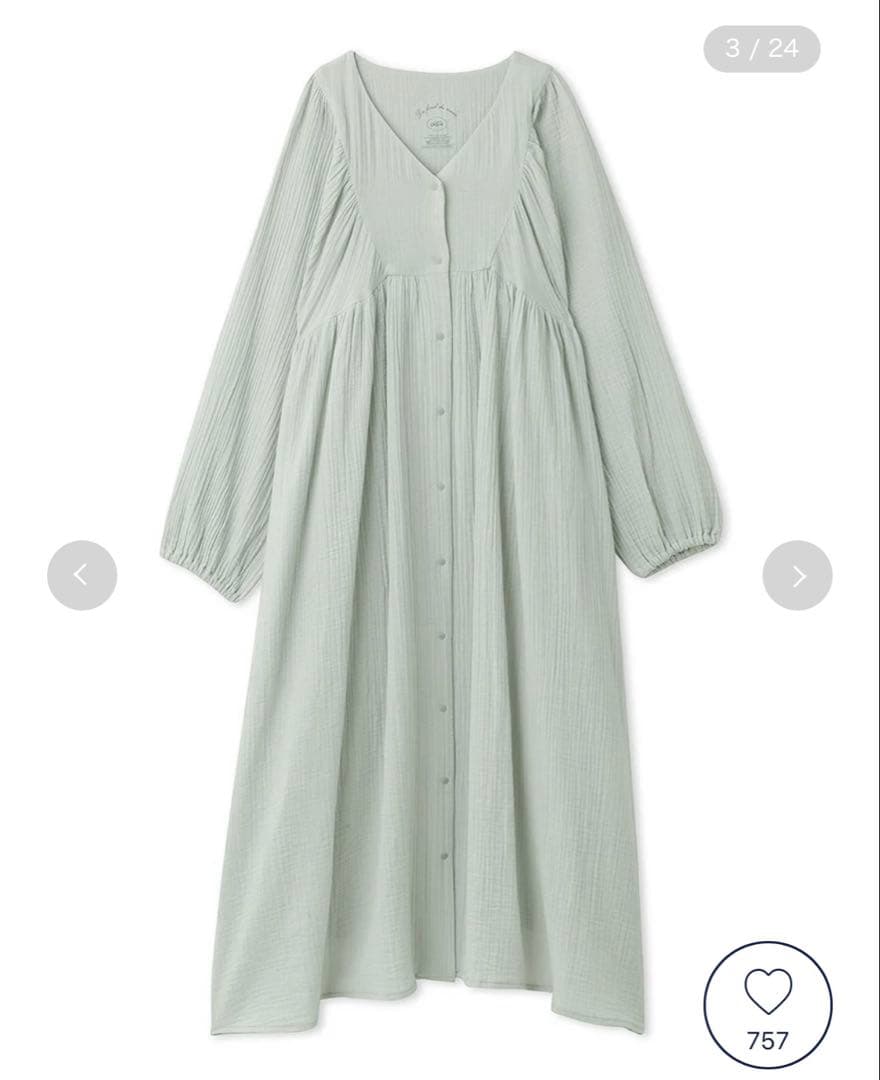The image size is (880, 1080).
Task: Open the green dress photo full screen
Action: click(x=440, y=540)
